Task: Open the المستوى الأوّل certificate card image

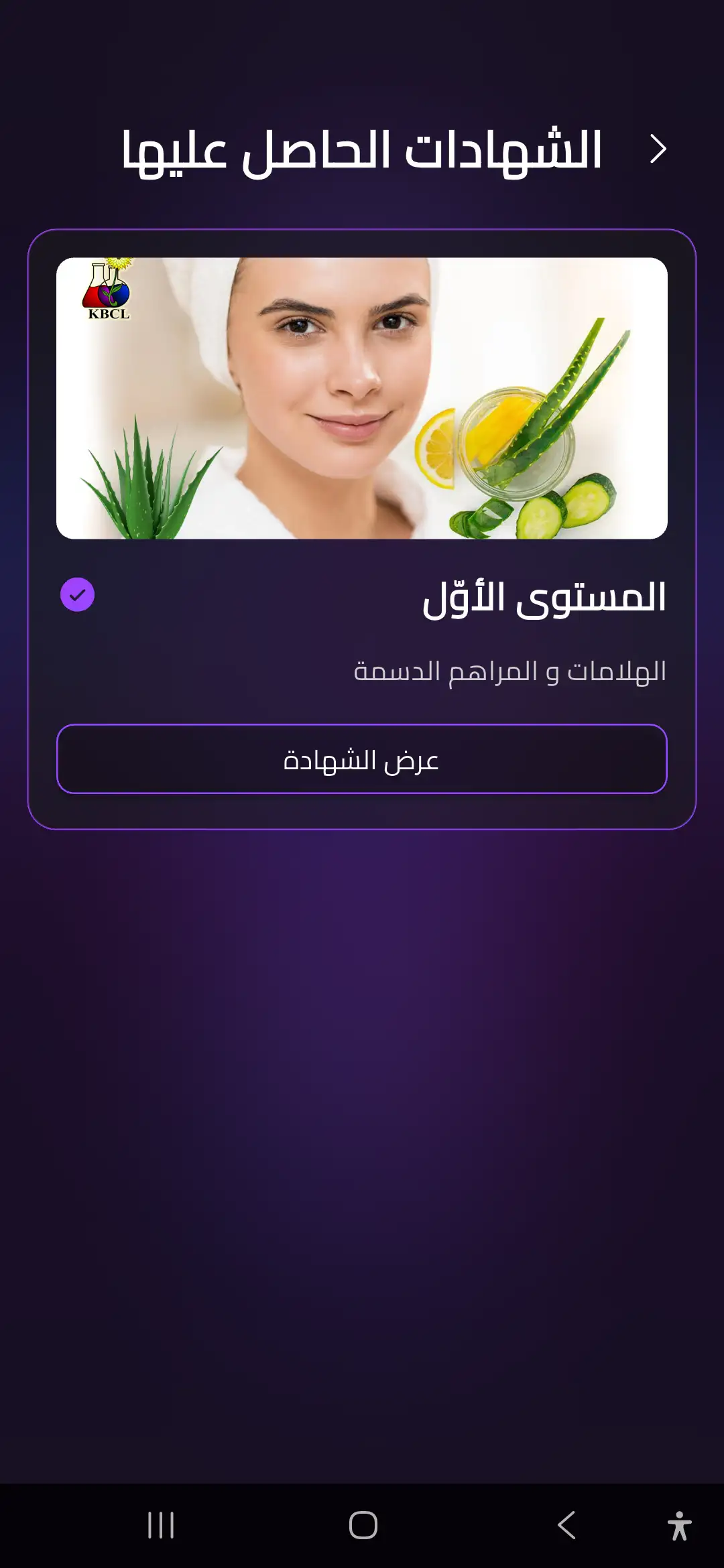Action: [x=362, y=398]
